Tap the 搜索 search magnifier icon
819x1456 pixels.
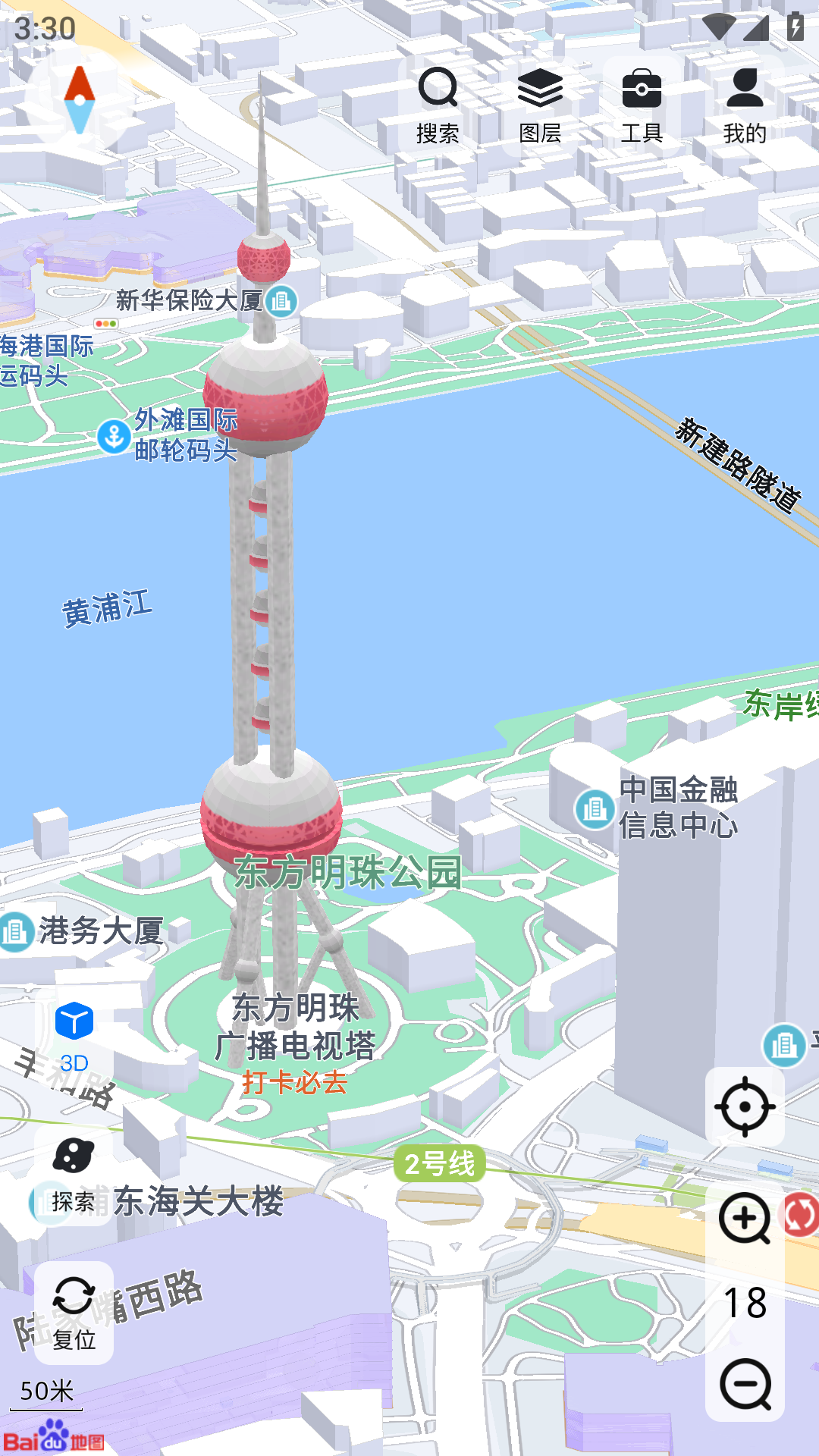tap(437, 89)
